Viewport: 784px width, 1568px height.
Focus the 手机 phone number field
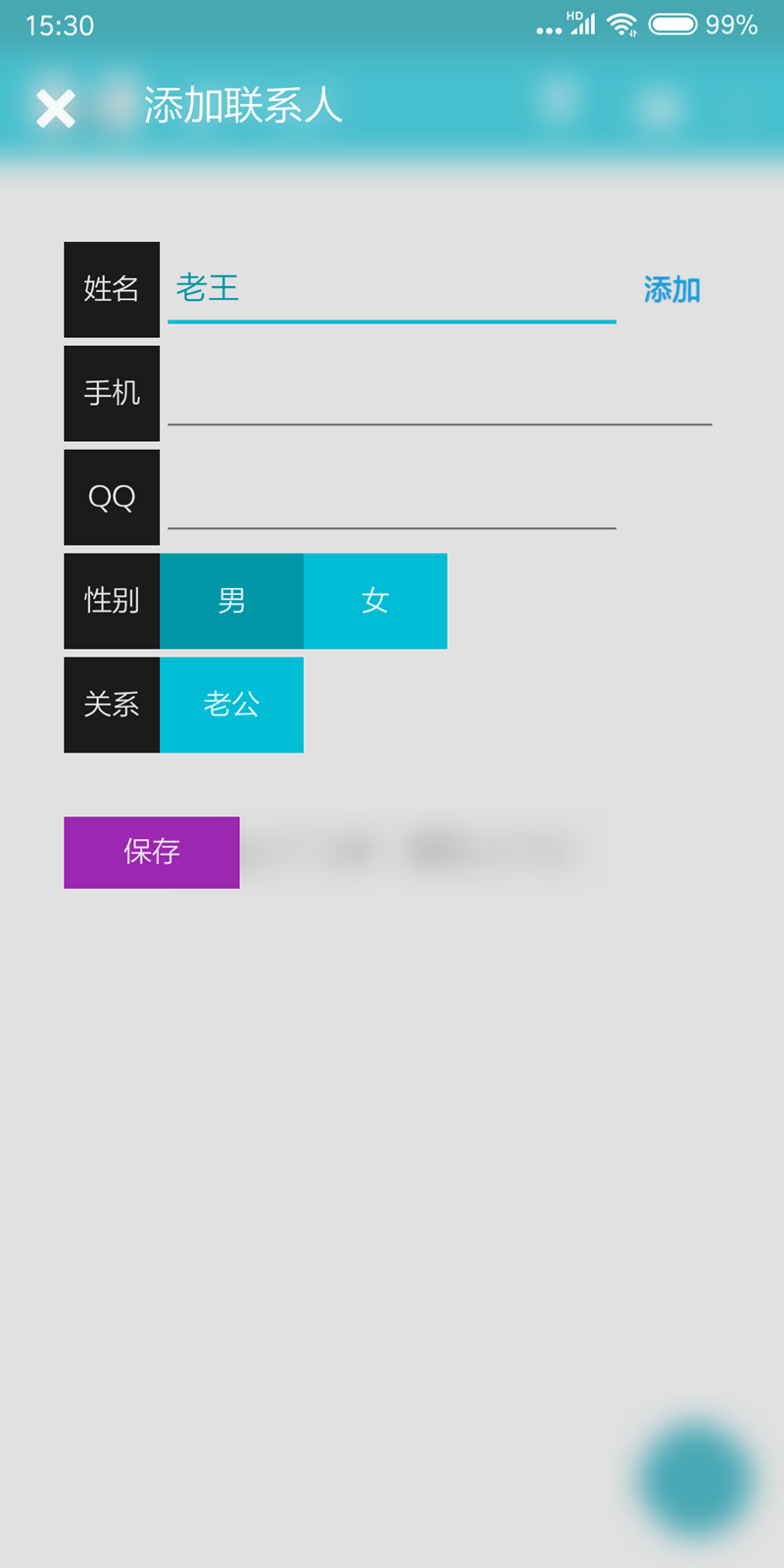[x=439, y=394]
